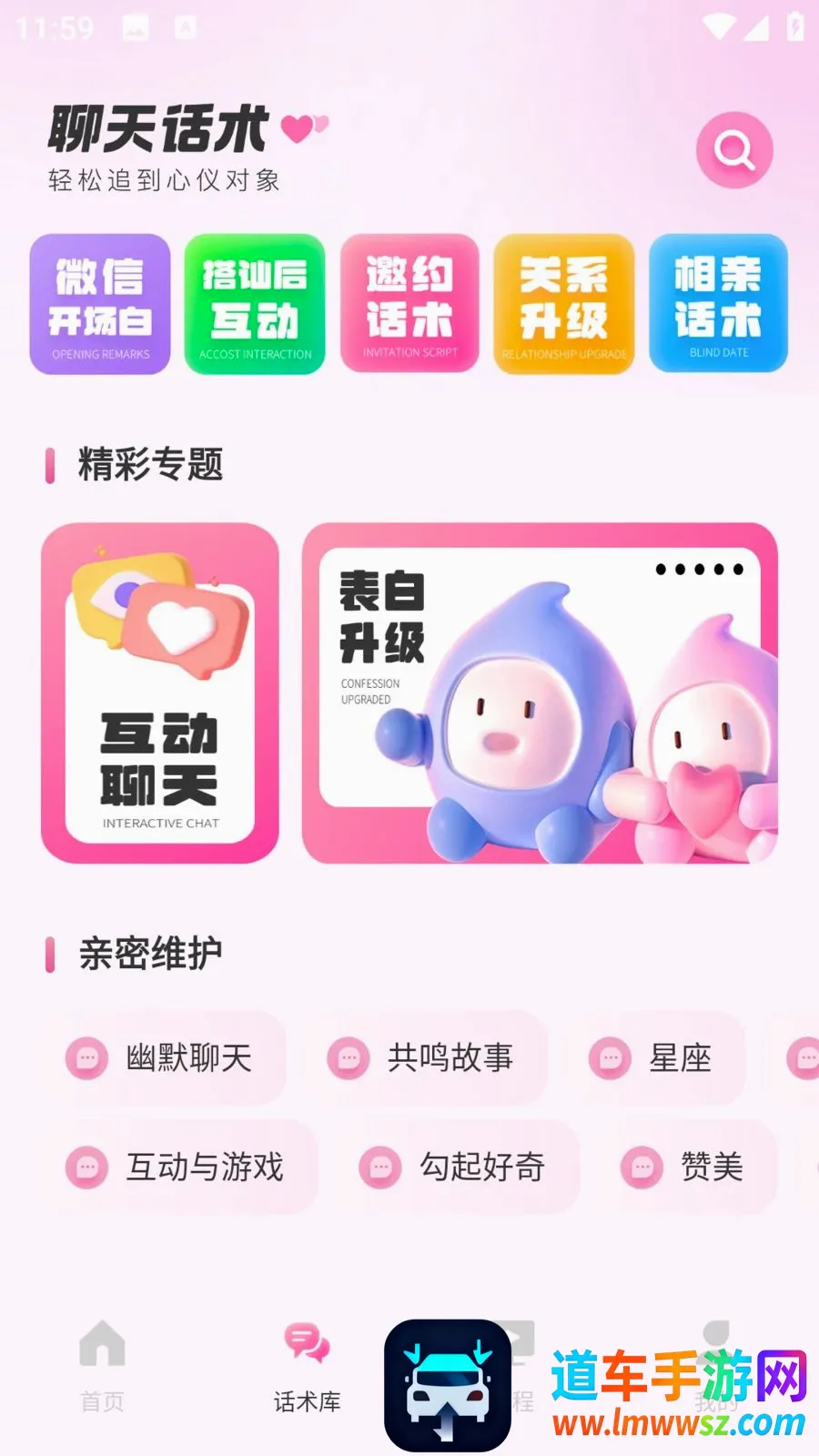Open the 邀约话术 category
The width and height of the screenshot is (819, 1456).
pos(409,303)
